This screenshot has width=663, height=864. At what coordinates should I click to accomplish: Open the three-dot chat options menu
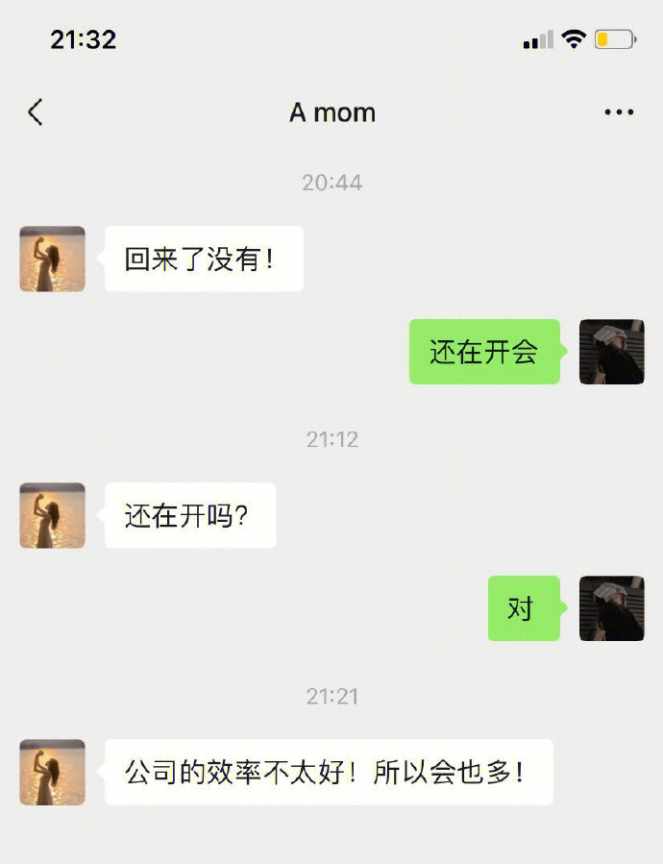coord(619,112)
